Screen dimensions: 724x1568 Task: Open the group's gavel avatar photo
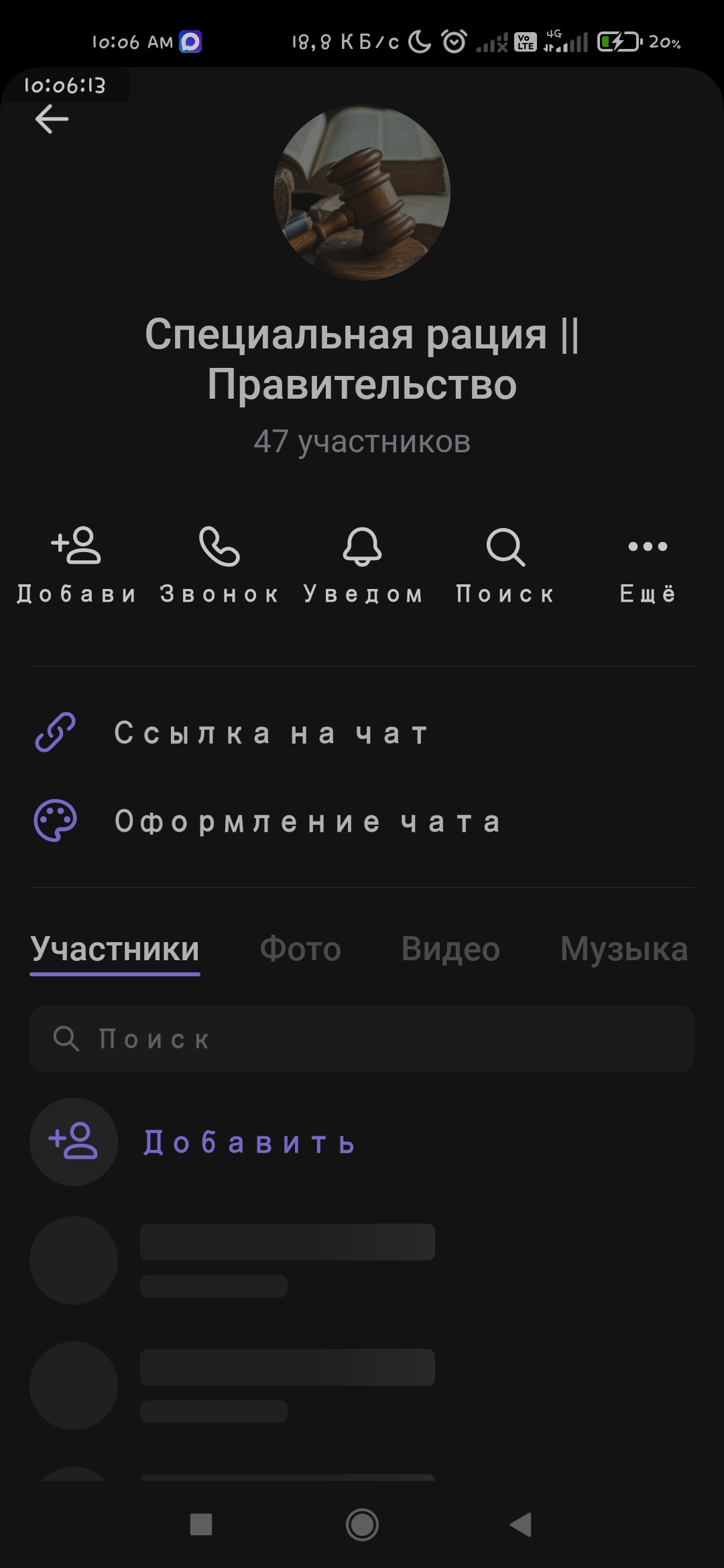[x=362, y=193]
